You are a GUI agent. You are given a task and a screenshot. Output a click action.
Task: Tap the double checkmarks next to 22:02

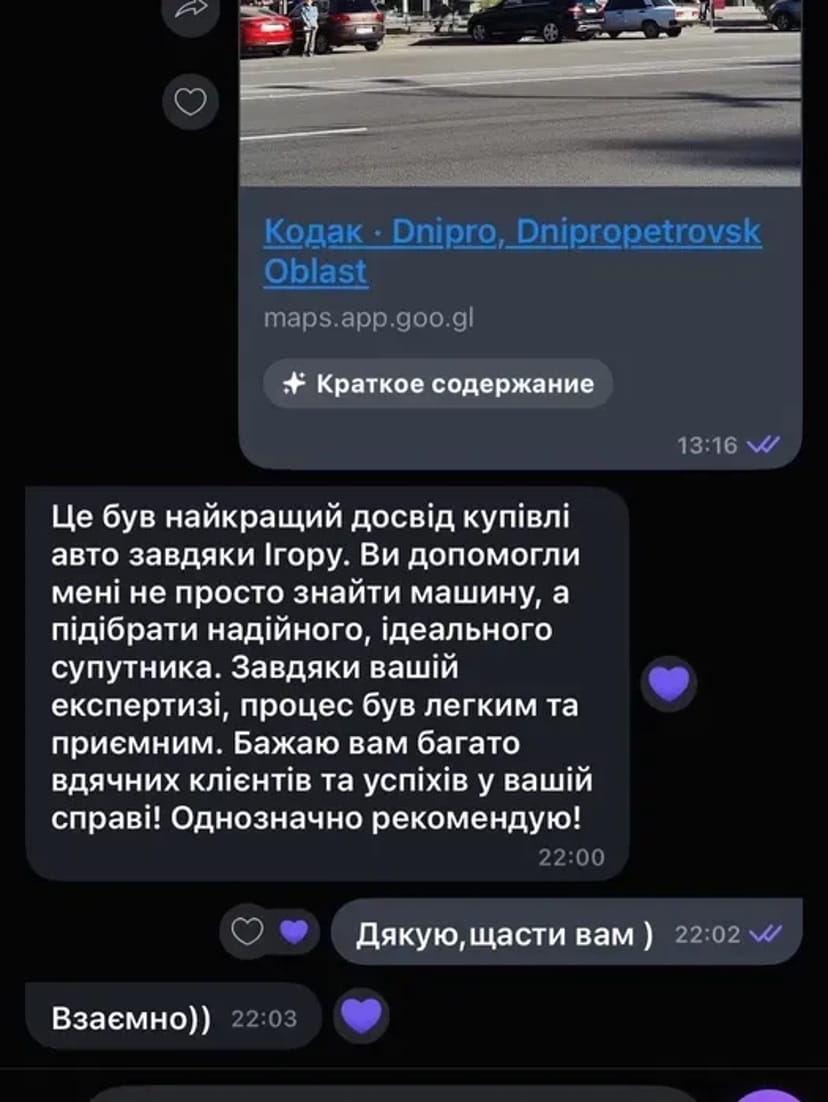tap(765, 934)
